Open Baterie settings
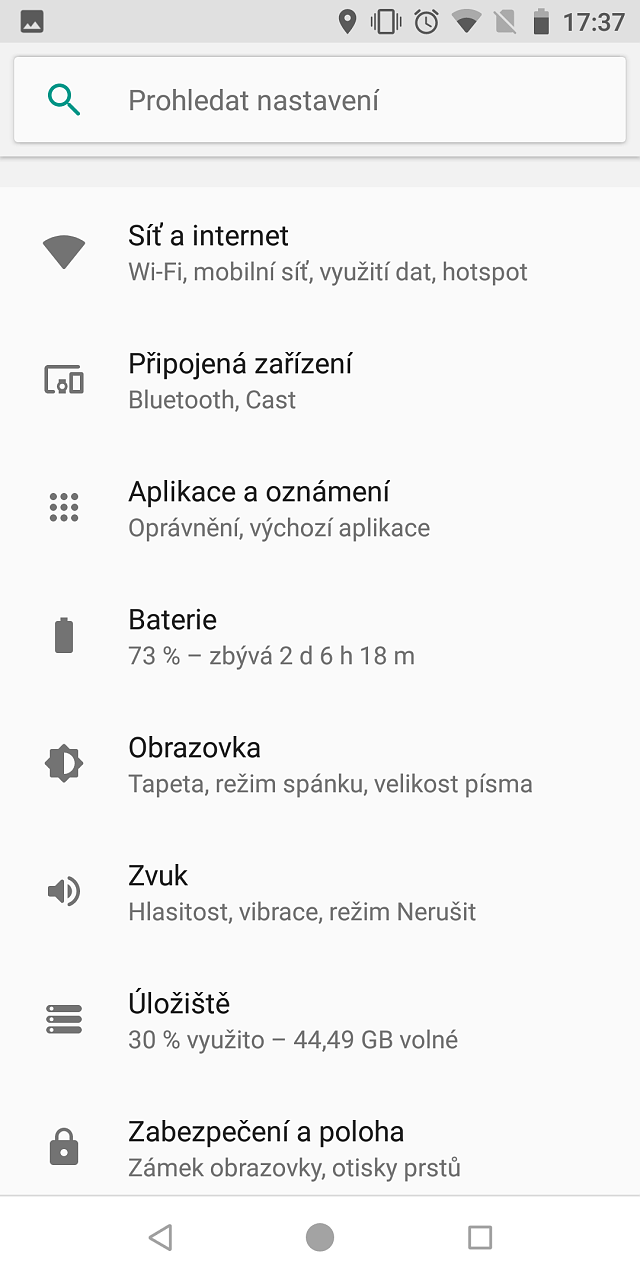 pos(320,636)
